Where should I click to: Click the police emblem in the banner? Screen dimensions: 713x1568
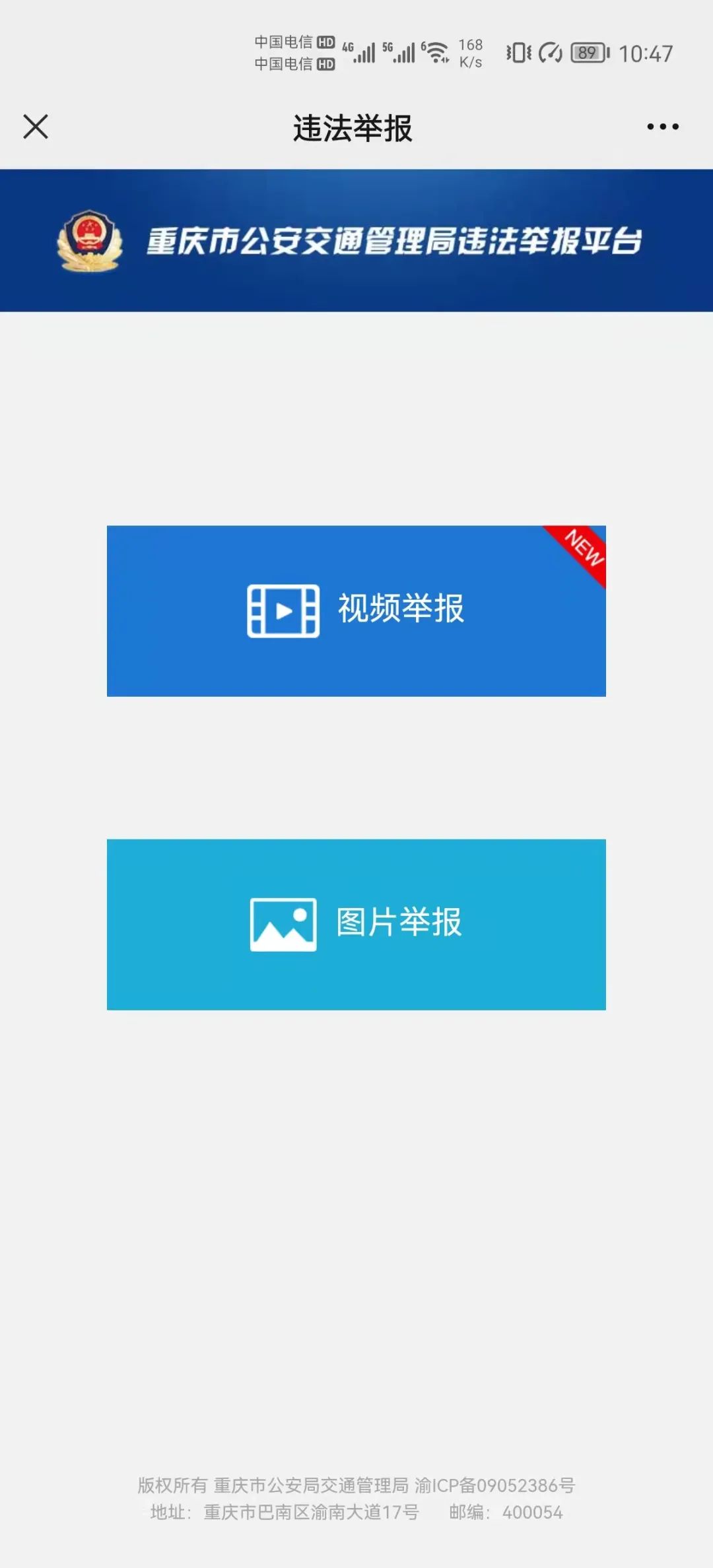[x=92, y=241]
